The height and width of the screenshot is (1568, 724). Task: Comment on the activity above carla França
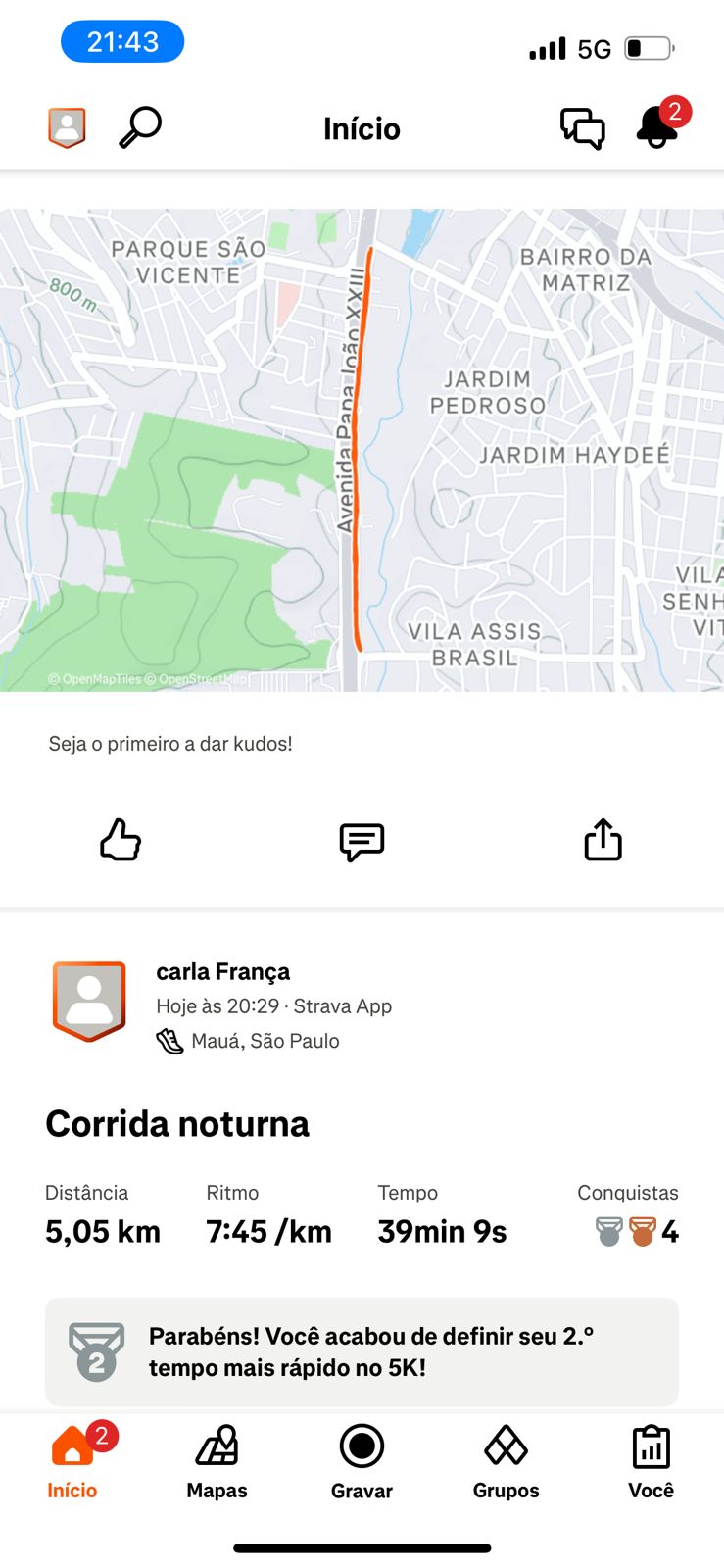(x=362, y=841)
